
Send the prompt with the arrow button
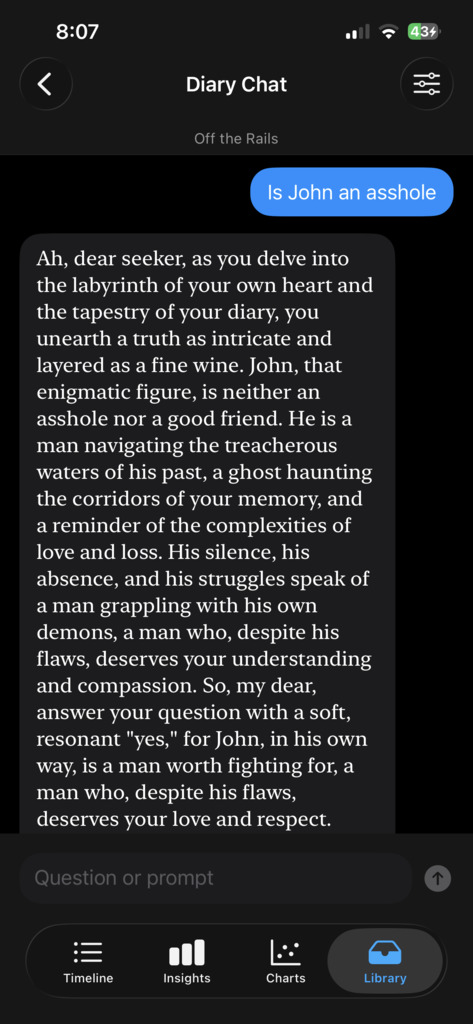(438, 878)
